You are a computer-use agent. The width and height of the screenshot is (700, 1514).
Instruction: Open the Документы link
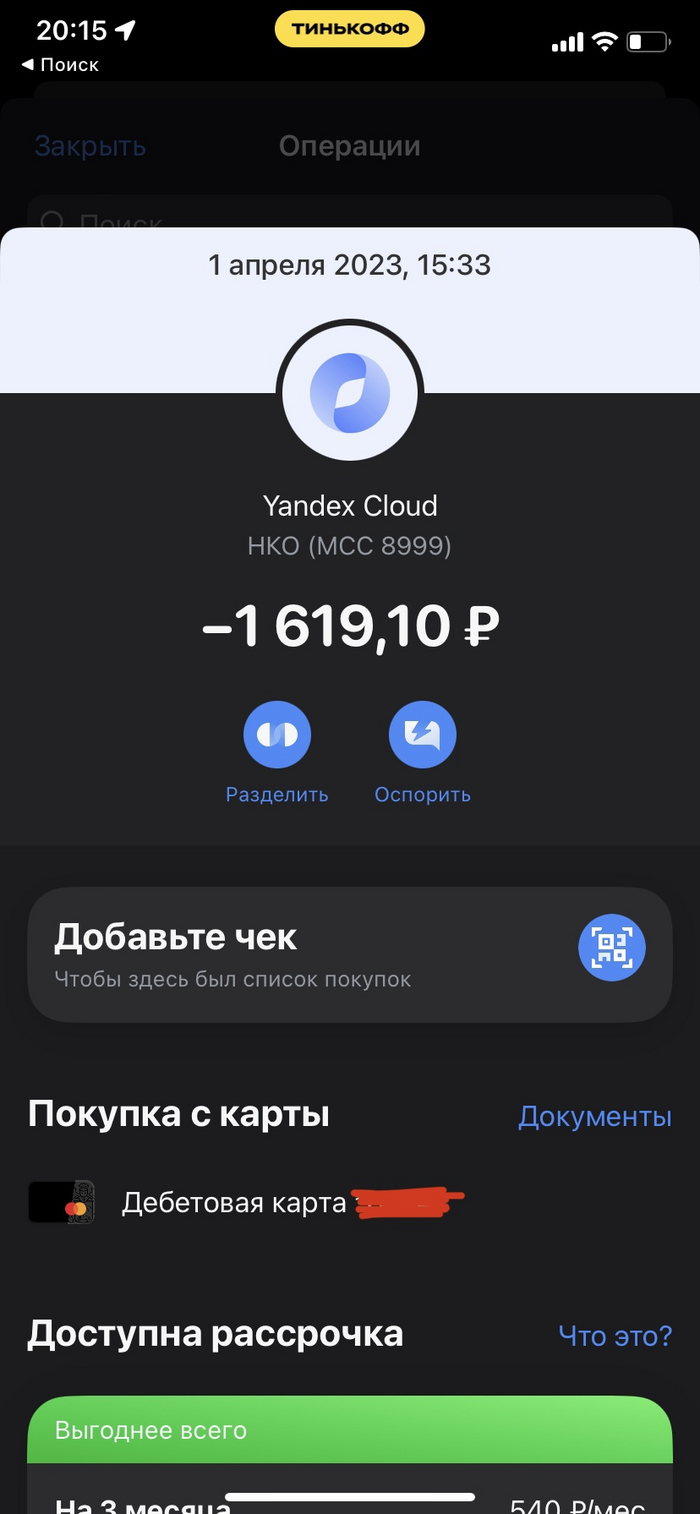click(x=594, y=1116)
